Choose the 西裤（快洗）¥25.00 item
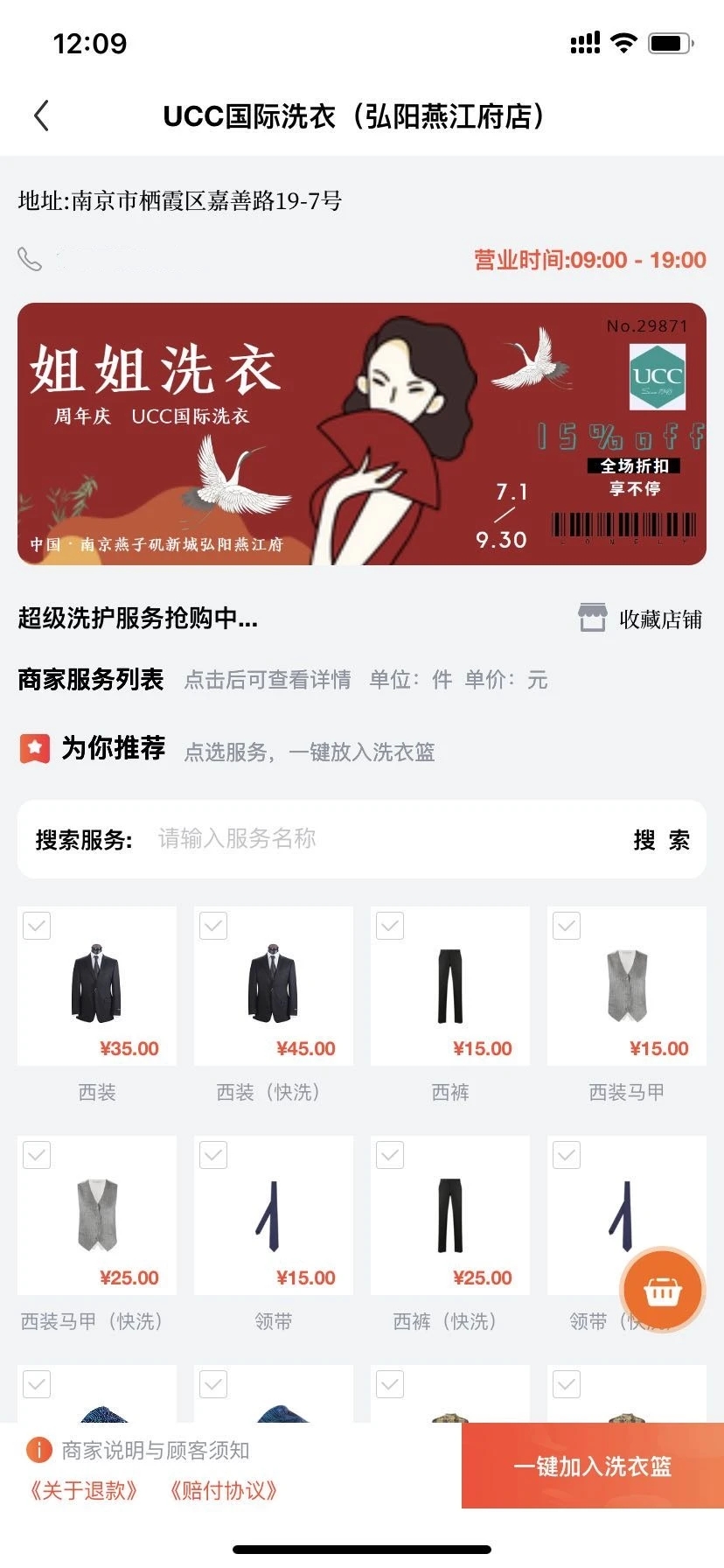The height and width of the screenshot is (1568, 724). coord(449,1215)
